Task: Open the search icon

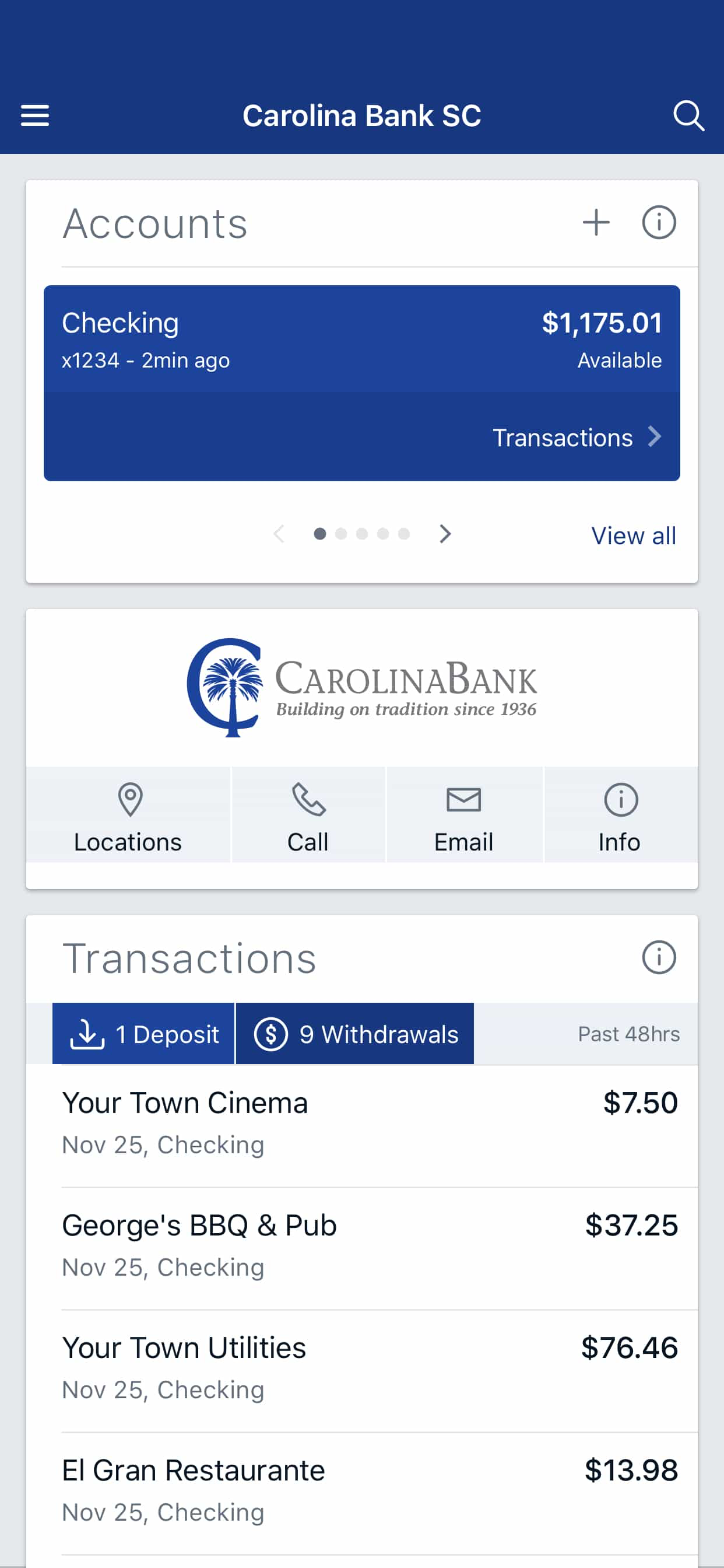Action: (688, 116)
